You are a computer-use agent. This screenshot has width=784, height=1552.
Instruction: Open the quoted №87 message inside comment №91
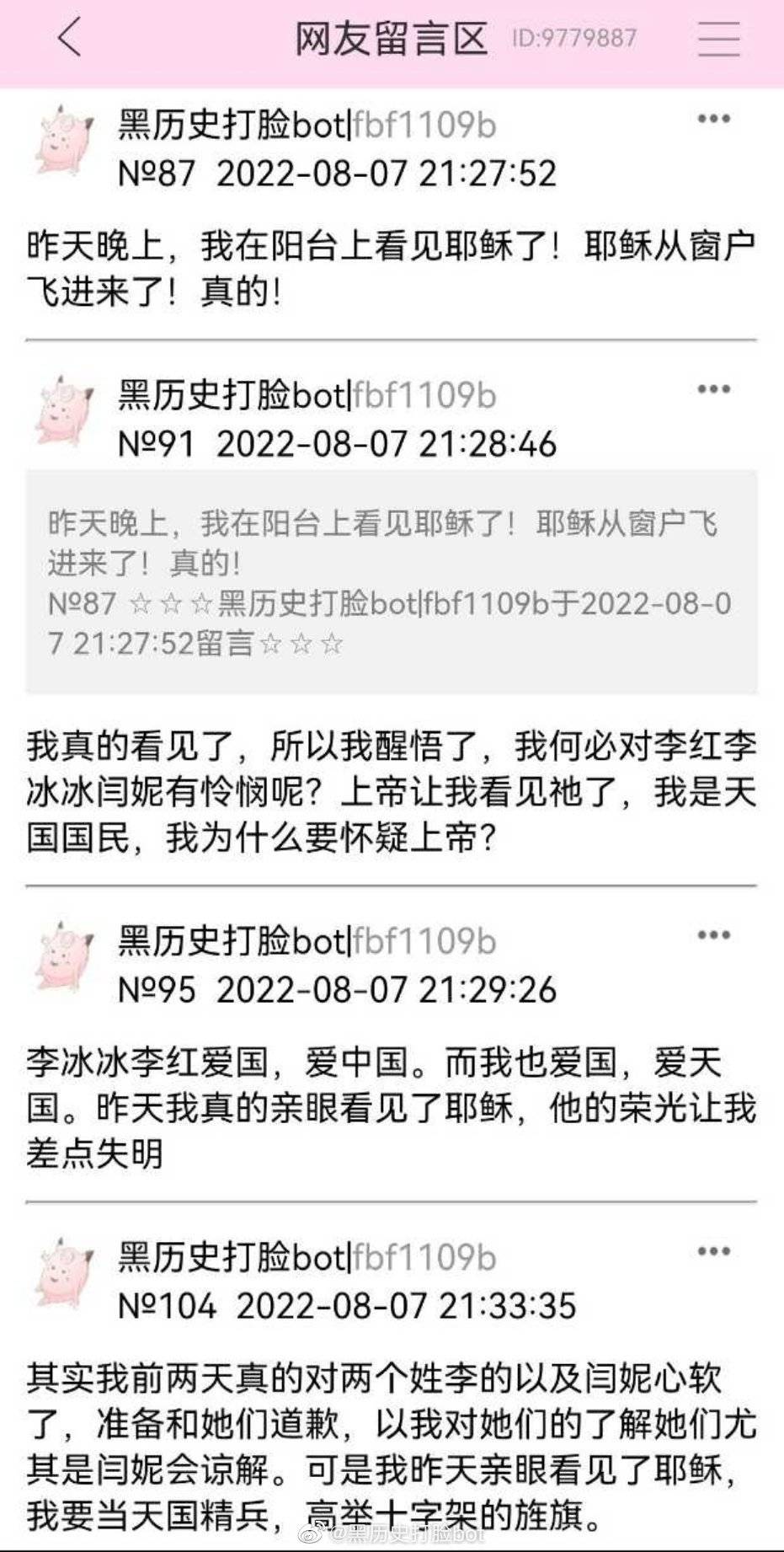pos(391,582)
